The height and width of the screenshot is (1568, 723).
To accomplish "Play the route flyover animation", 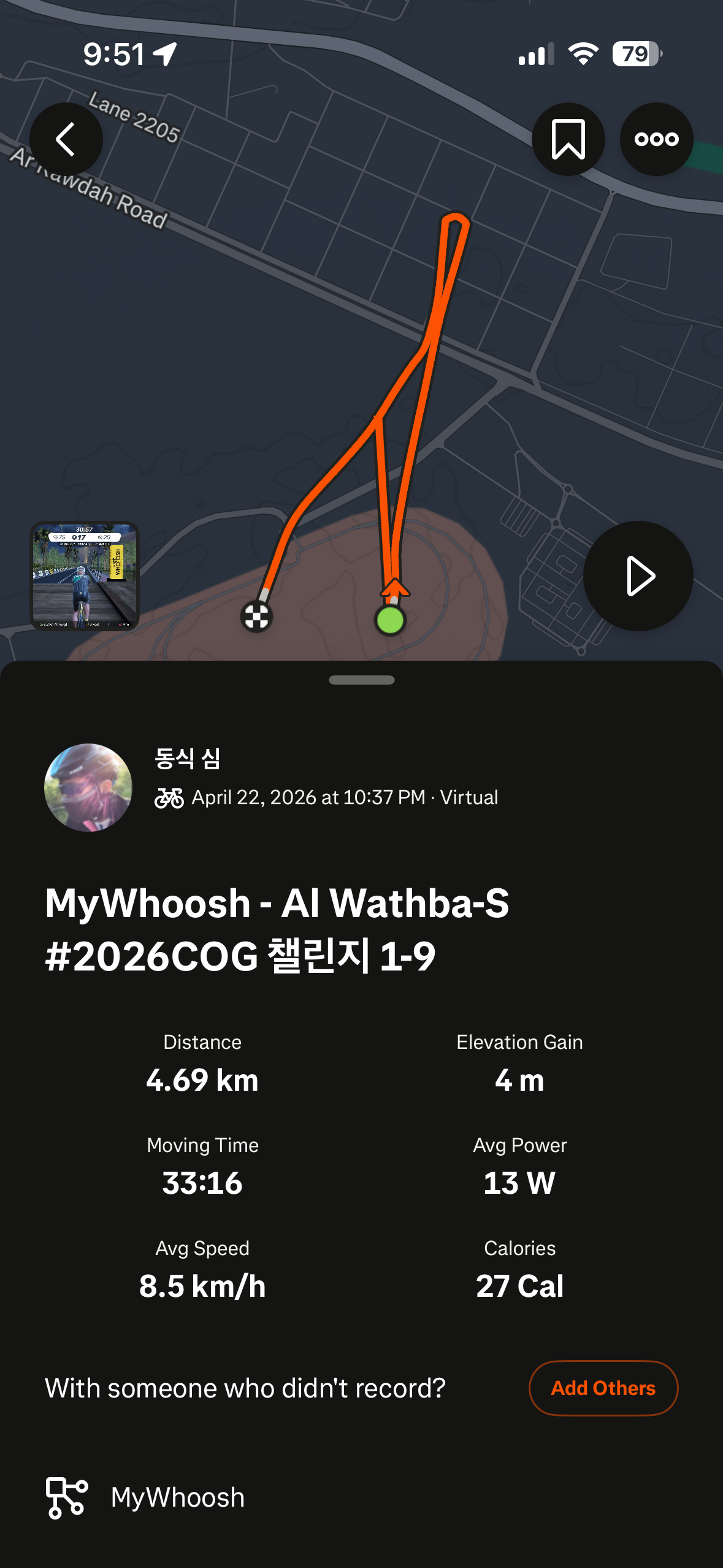I will coord(638,575).
